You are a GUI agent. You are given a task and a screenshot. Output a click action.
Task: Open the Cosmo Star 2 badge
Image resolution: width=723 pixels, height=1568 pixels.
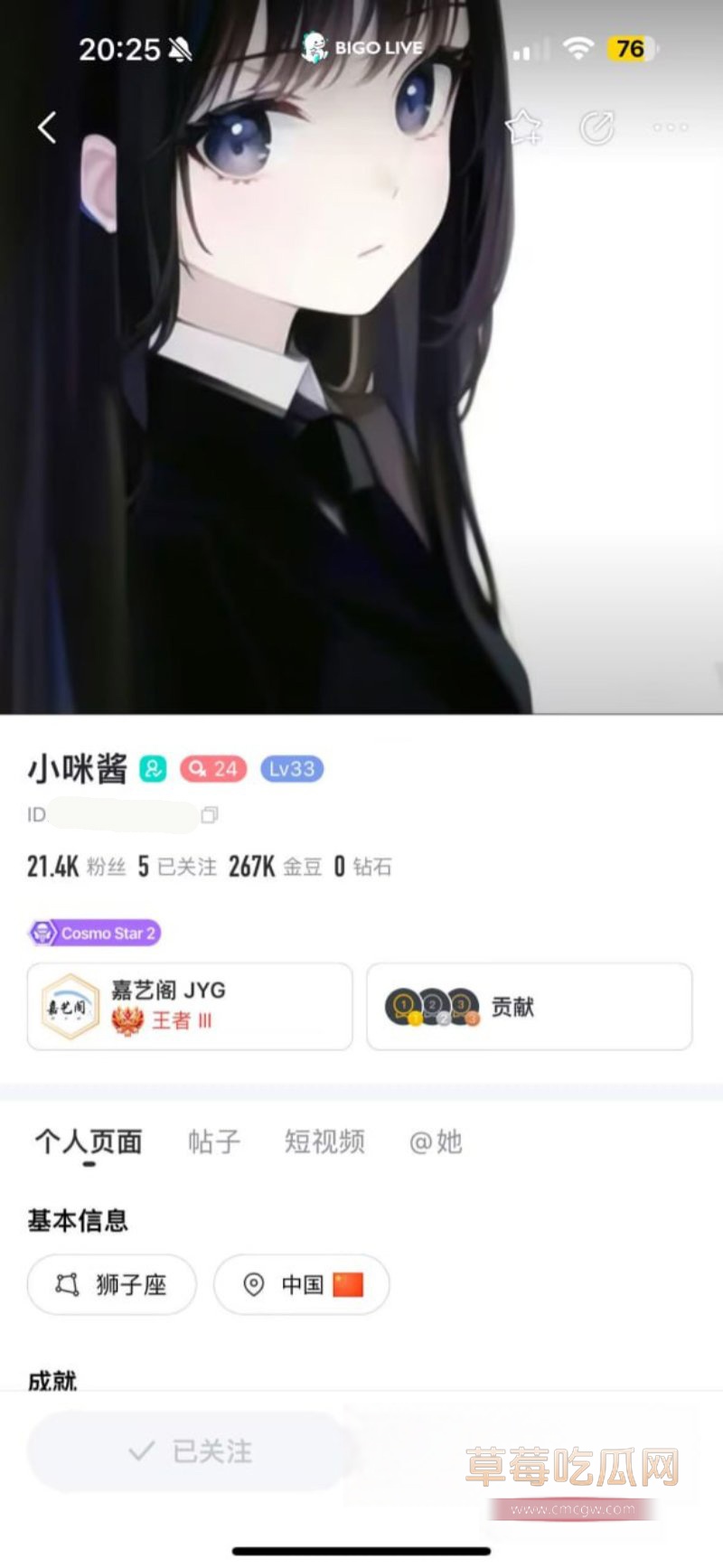coord(95,933)
